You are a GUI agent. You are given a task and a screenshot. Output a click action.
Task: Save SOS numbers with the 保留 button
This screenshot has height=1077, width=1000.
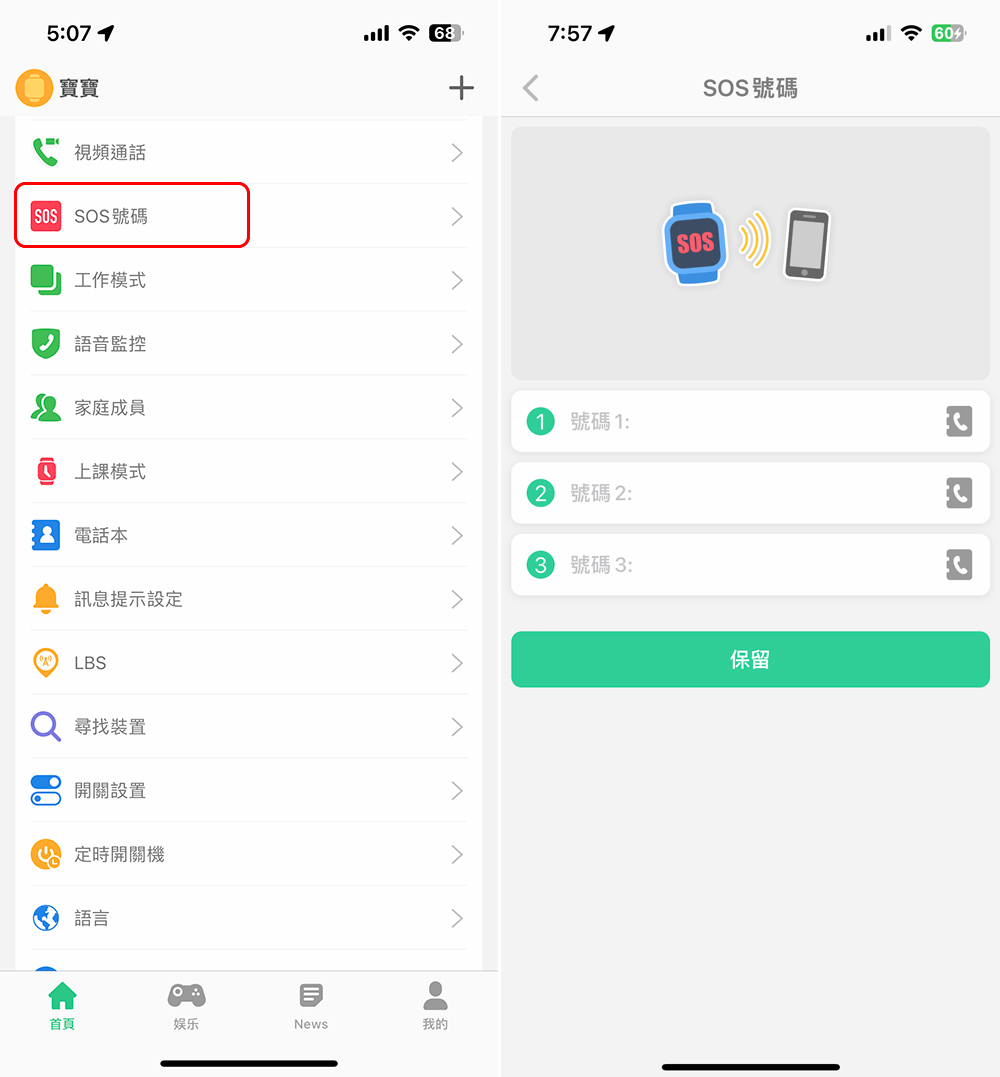point(750,659)
